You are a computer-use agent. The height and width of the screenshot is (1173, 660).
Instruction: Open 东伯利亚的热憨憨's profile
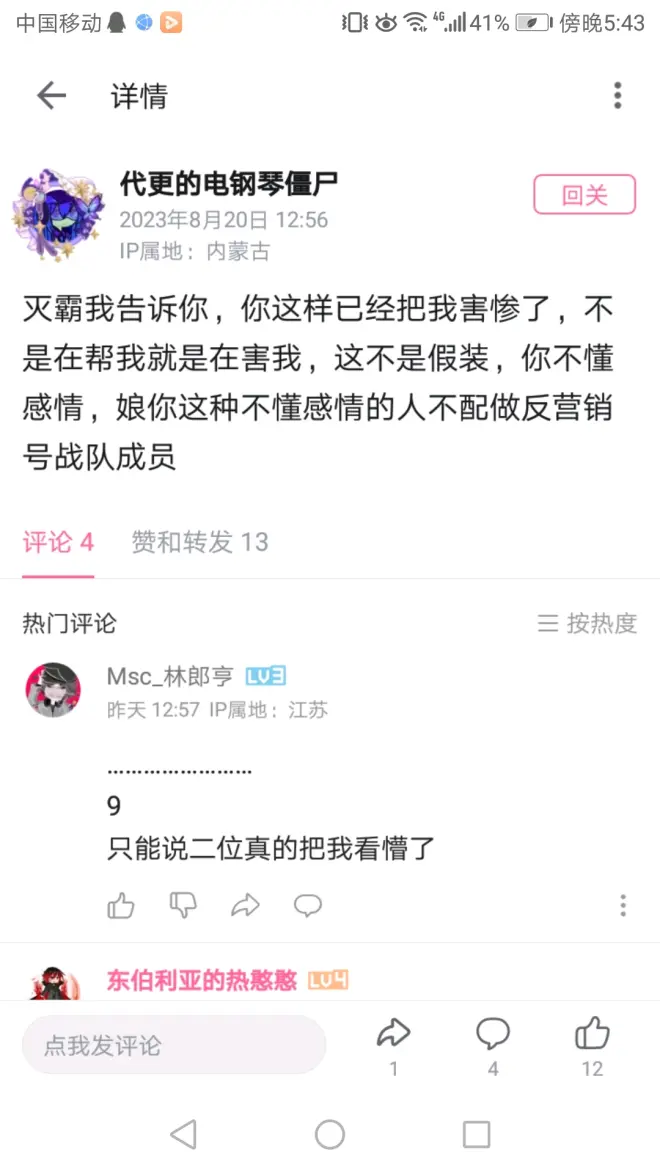(202, 981)
